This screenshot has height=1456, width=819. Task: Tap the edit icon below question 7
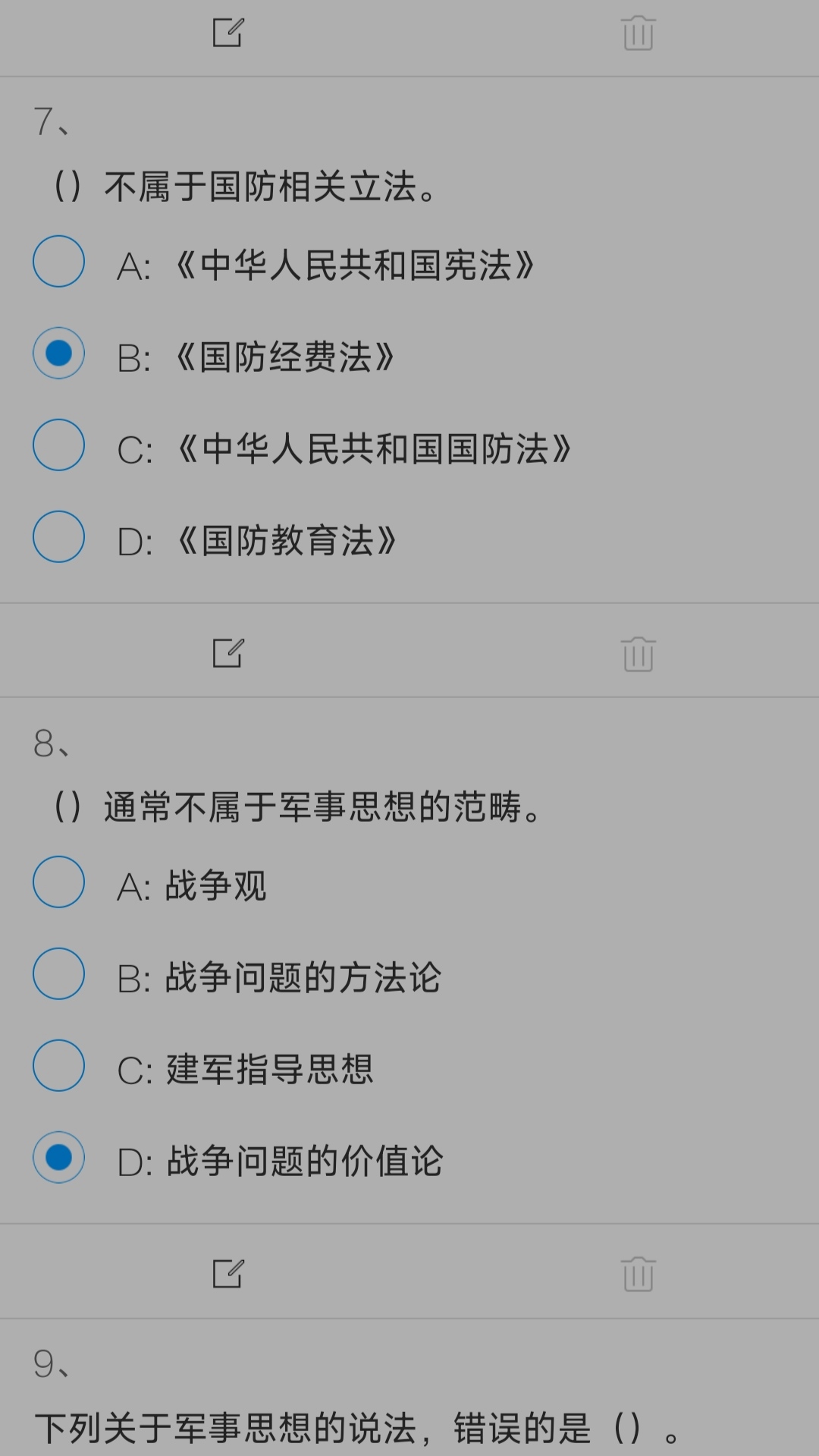point(227,653)
